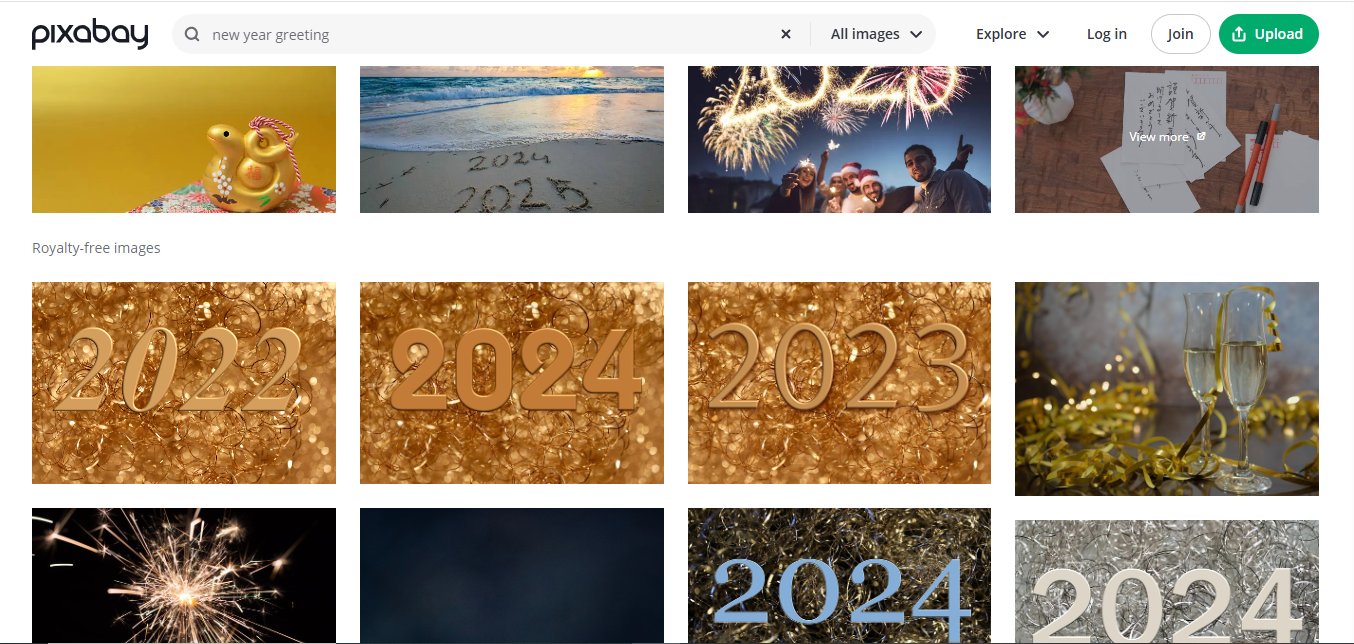Open the golden snake figurine photo
This screenshot has height=644, width=1354.
coord(184,140)
